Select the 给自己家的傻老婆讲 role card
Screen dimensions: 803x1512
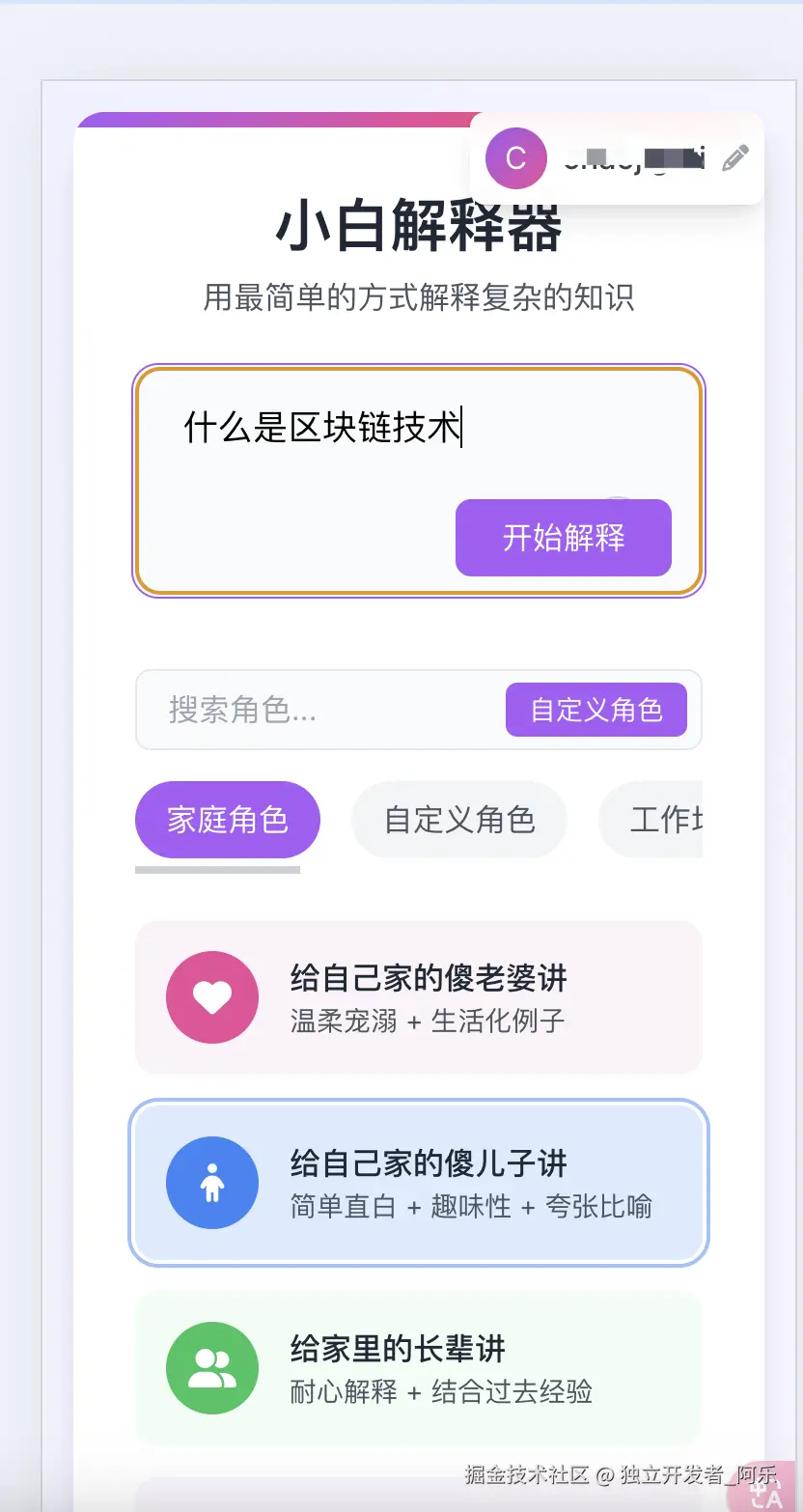(418, 997)
